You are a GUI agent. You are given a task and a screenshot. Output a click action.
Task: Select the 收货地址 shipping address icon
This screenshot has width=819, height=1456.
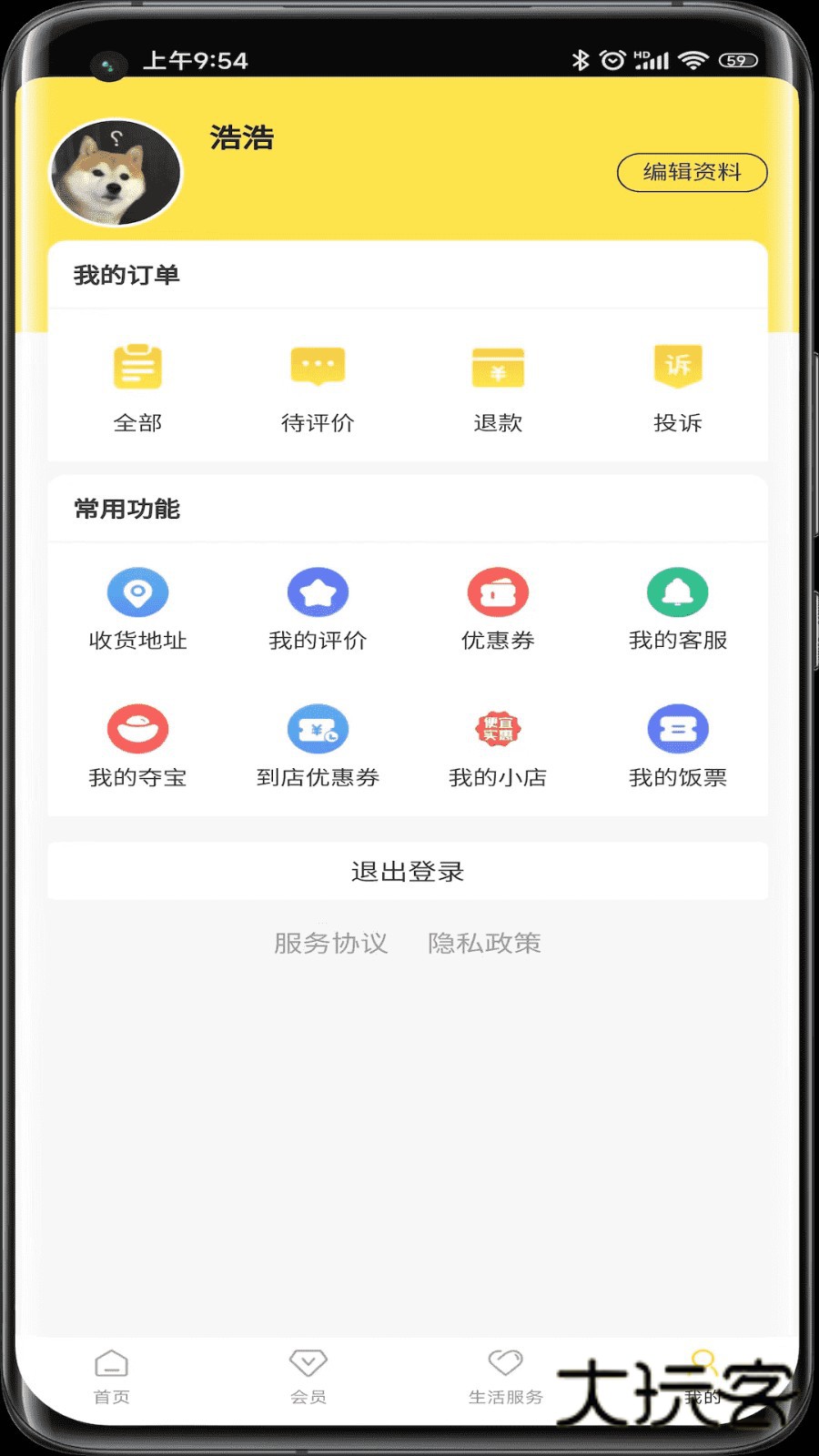(136, 608)
